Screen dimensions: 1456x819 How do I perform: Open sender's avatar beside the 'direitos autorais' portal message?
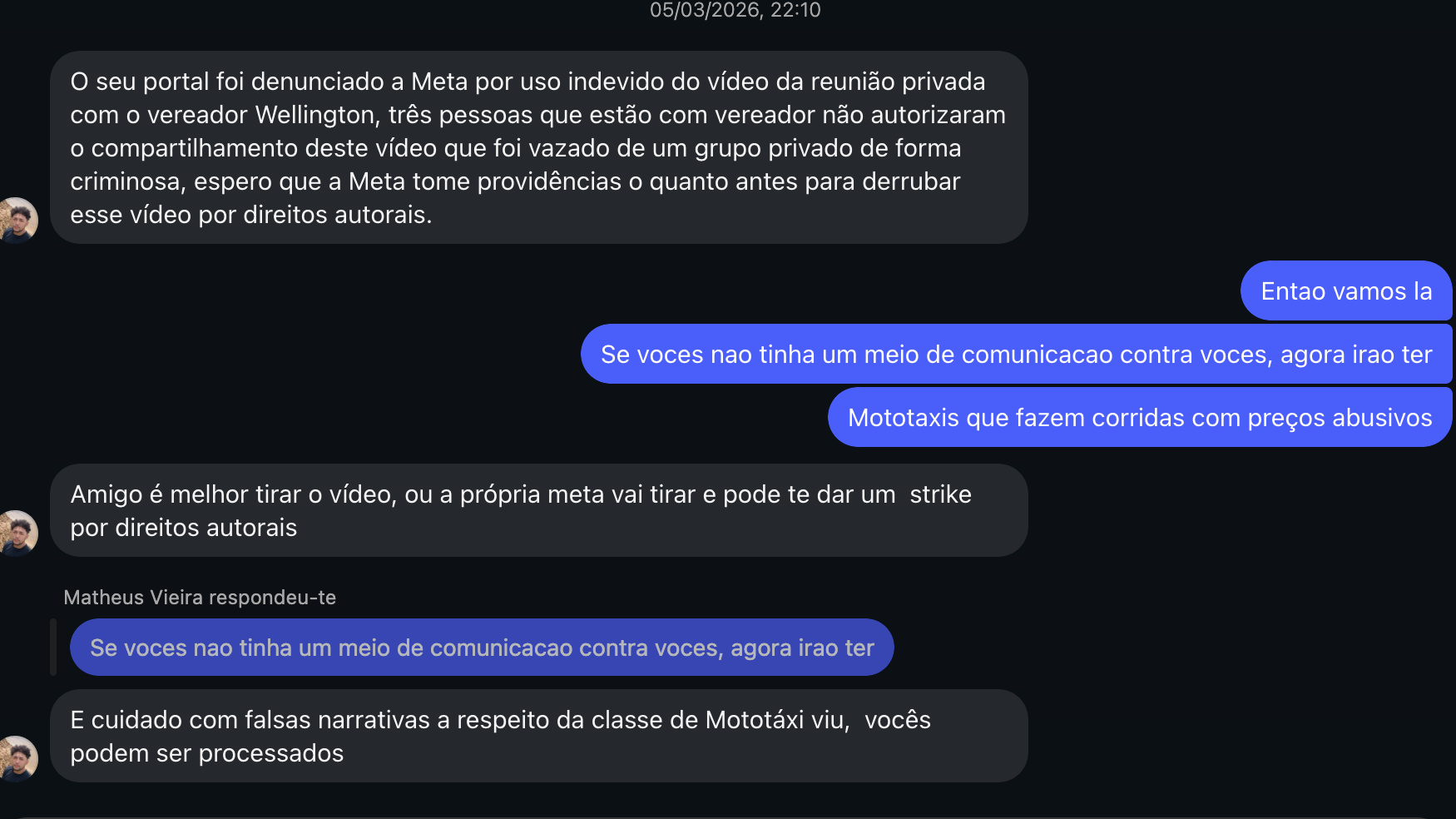pos(18,221)
